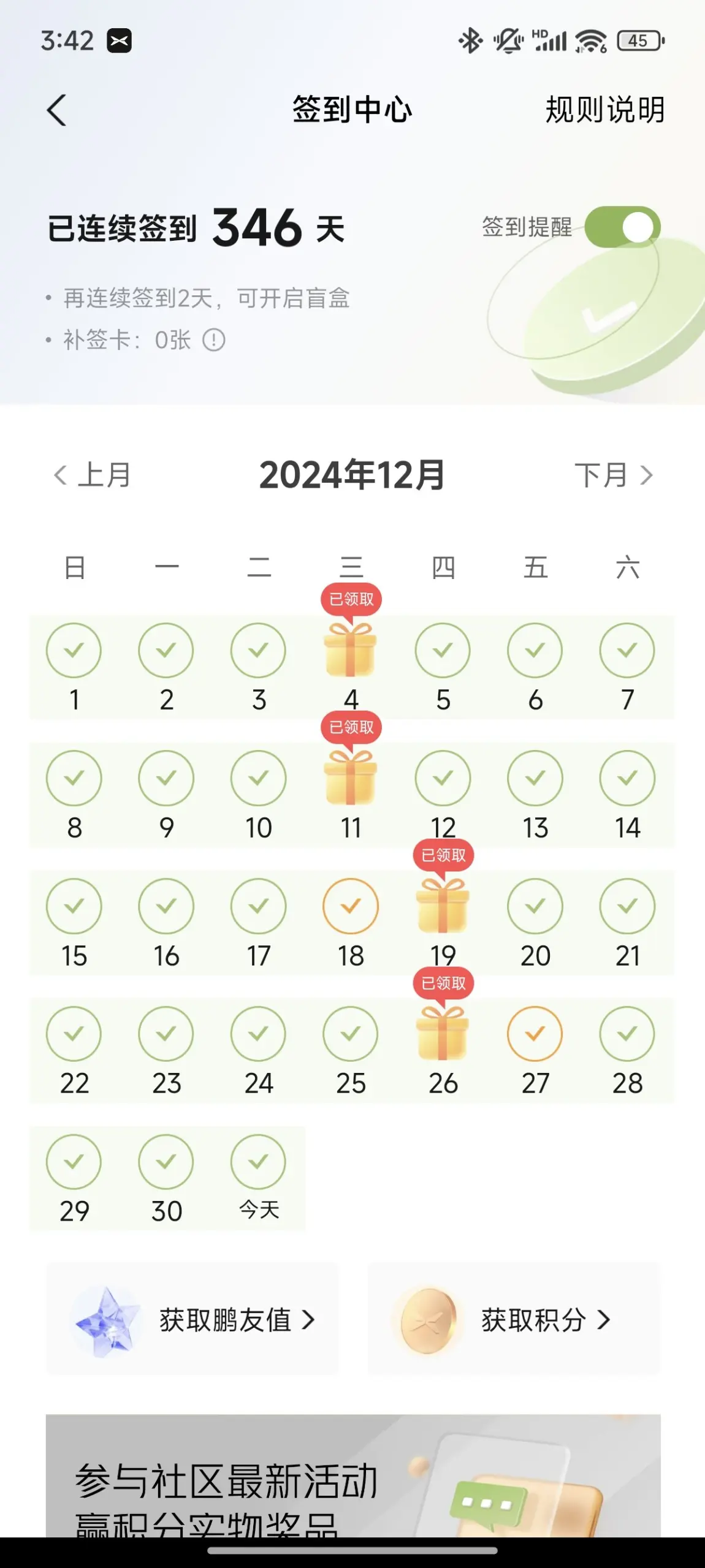Go to previous month 上月
705x1568 pixels.
[x=93, y=475]
